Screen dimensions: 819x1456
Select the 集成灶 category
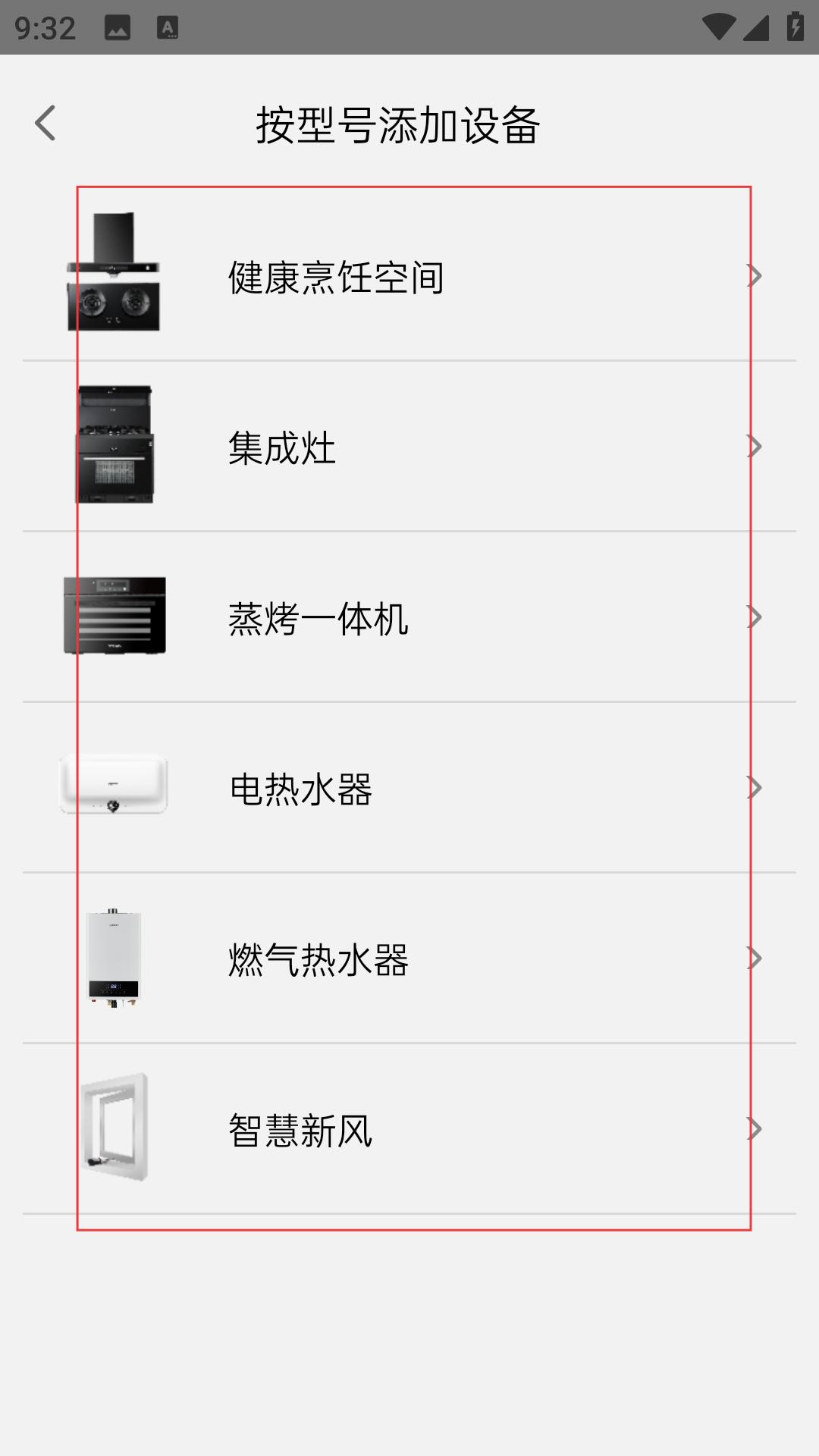(409, 447)
